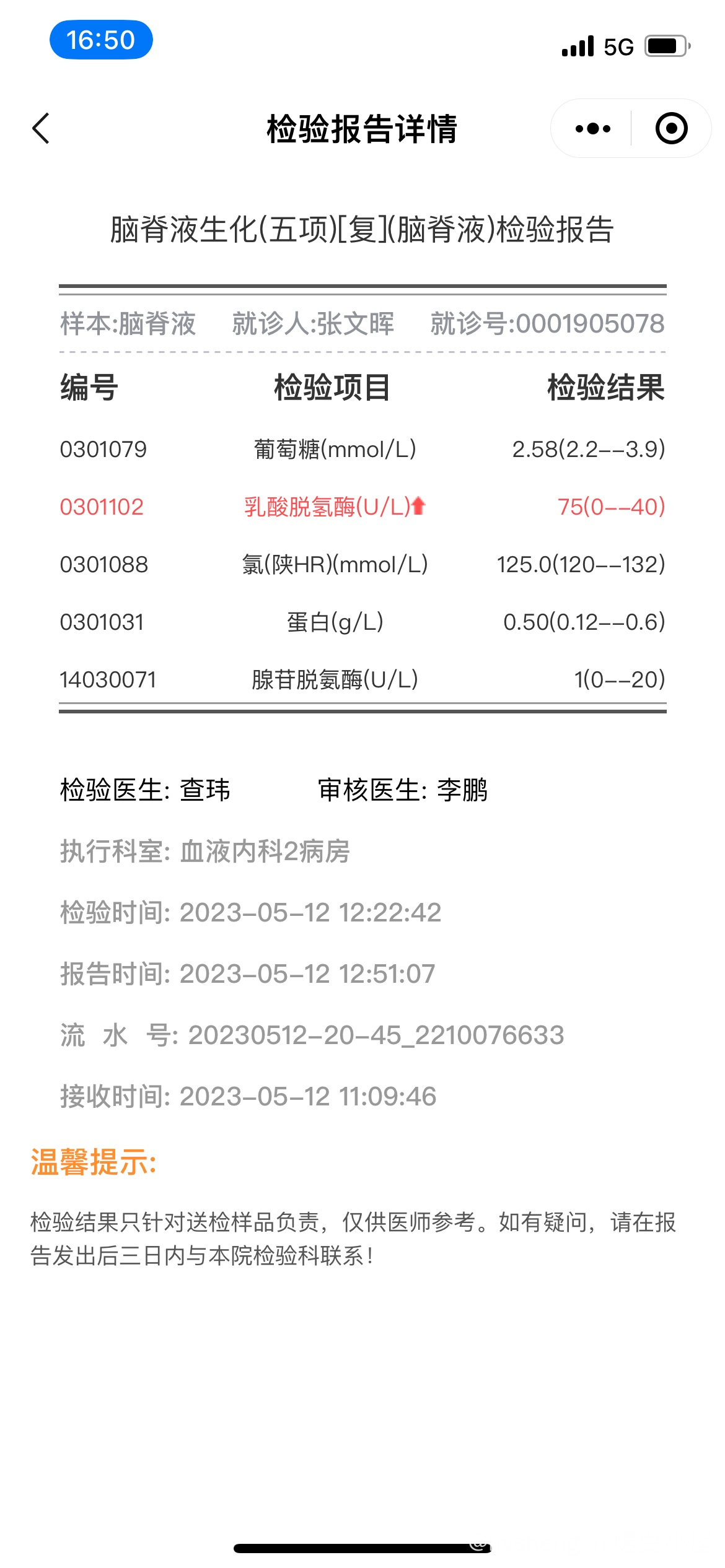Open the mini program more options menu
The height and width of the screenshot is (1568, 725).
tap(592, 129)
